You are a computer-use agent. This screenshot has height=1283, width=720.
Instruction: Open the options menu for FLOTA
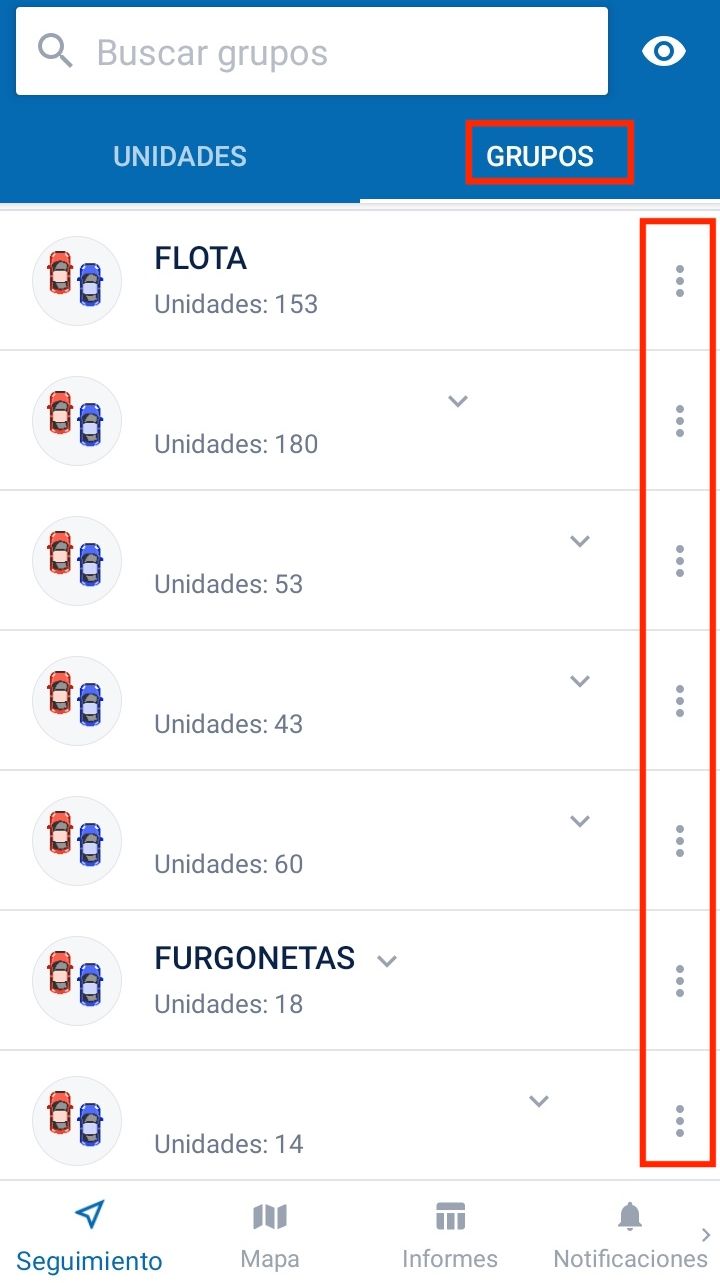pyautogui.click(x=680, y=281)
